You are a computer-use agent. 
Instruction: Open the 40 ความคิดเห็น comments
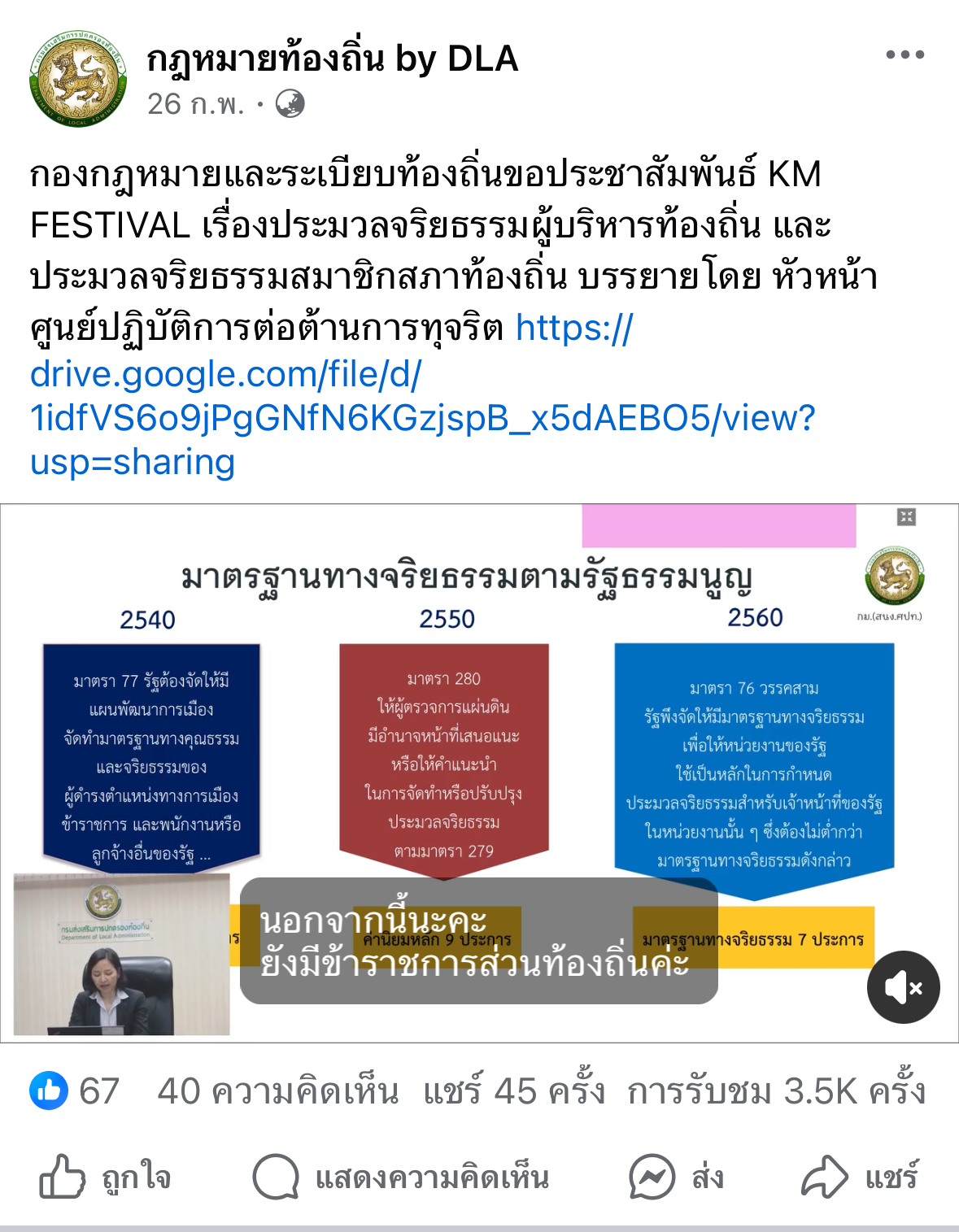pyautogui.click(x=277, y=1091)
